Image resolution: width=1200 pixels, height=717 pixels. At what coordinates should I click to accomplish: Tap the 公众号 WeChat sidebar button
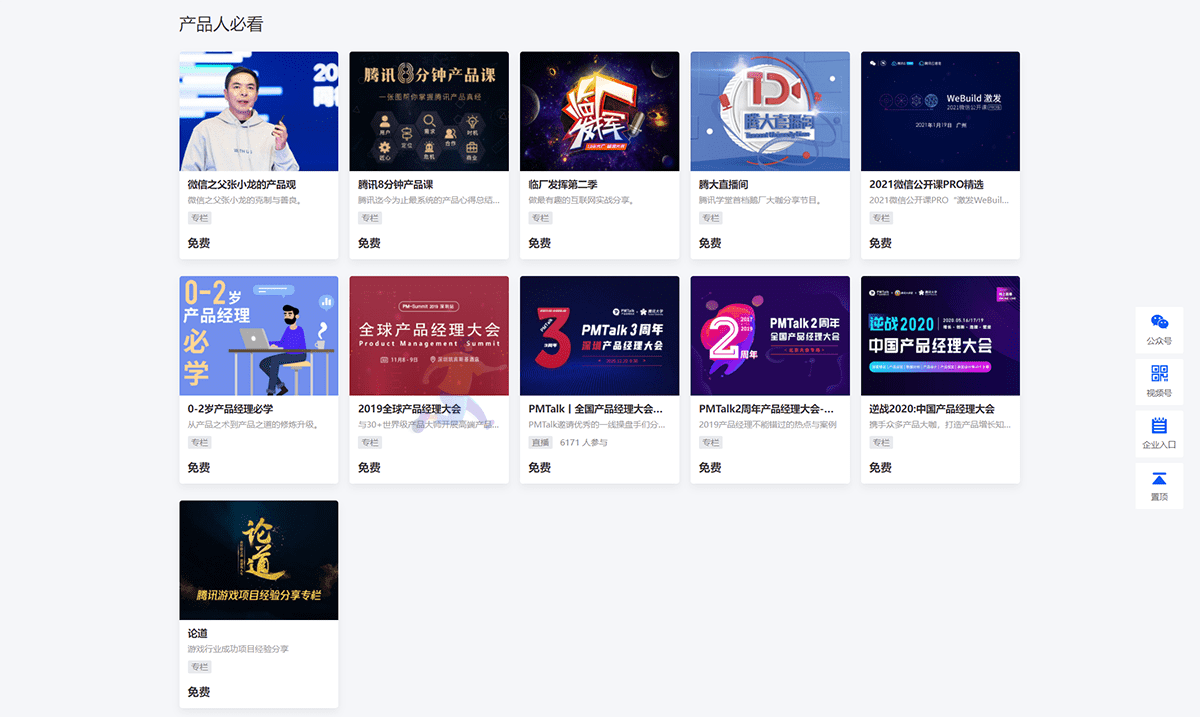point(1159,330)
